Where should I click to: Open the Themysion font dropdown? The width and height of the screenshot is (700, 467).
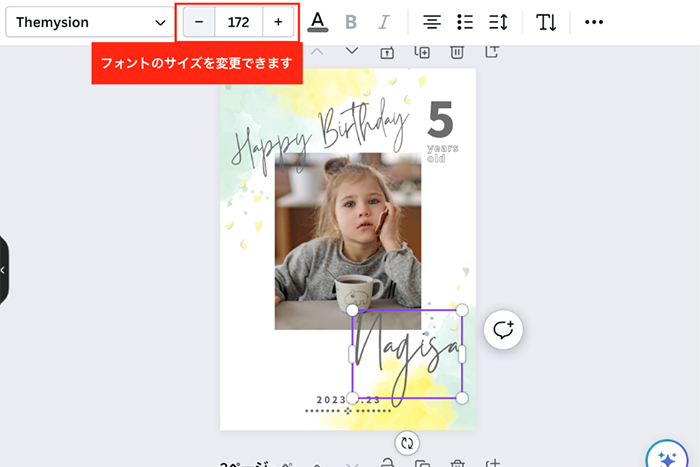tap(90, 22)
